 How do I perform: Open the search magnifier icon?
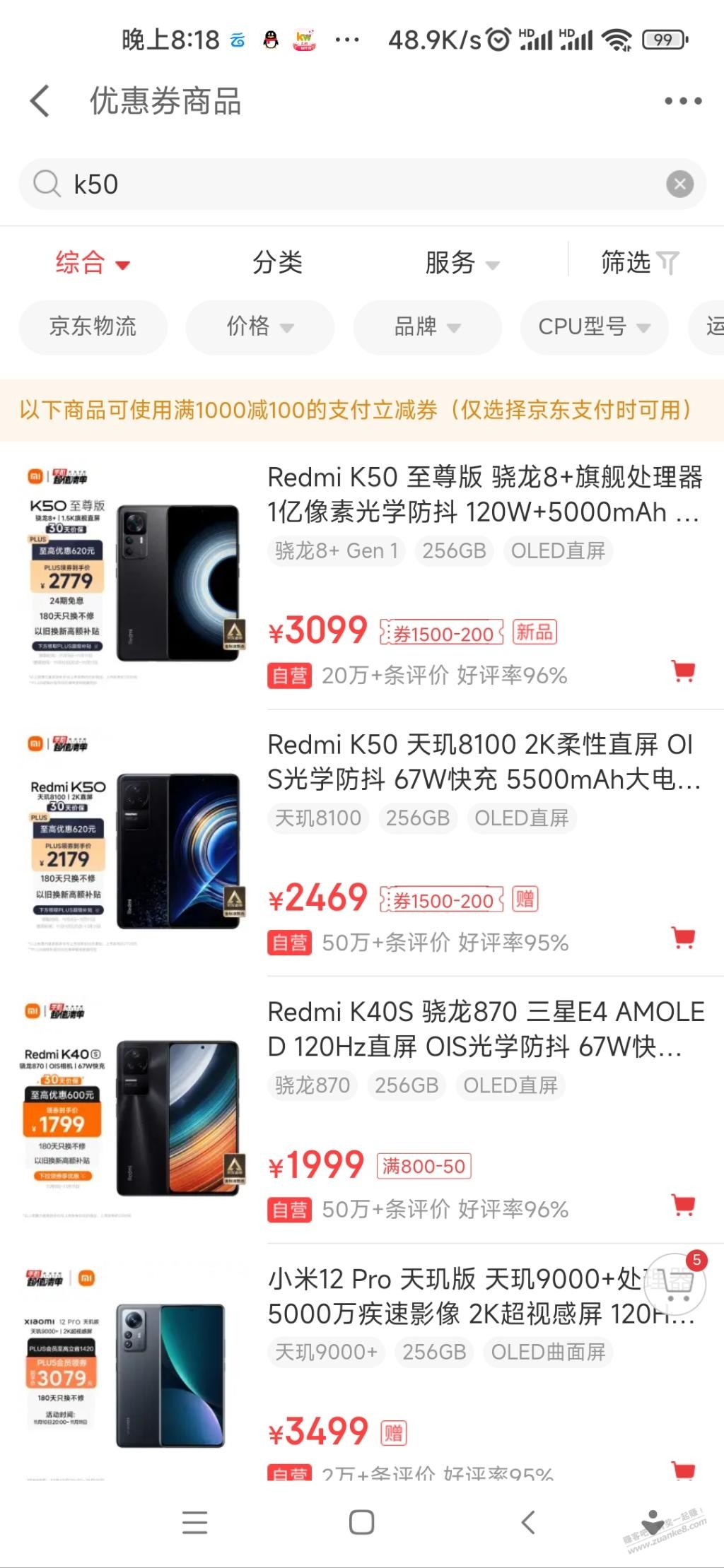(45, 184)
